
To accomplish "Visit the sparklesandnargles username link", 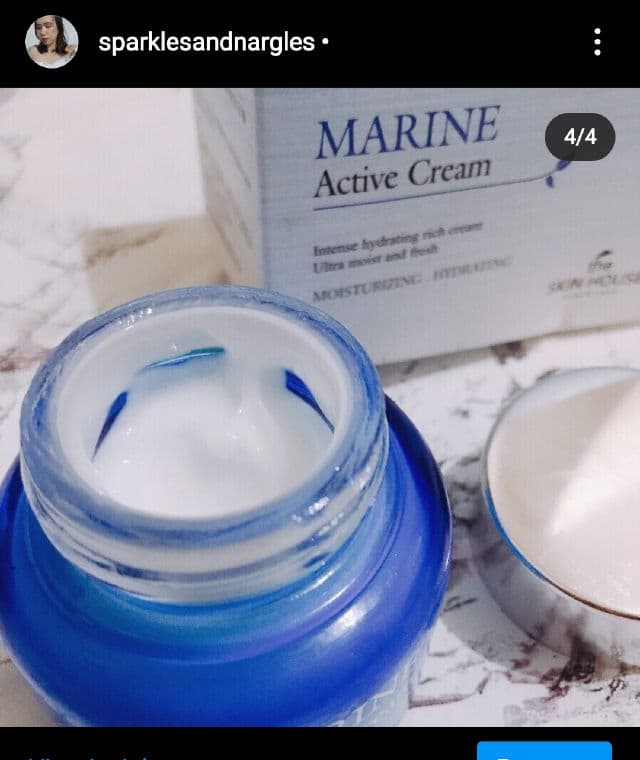I will [x=206, y=42].
